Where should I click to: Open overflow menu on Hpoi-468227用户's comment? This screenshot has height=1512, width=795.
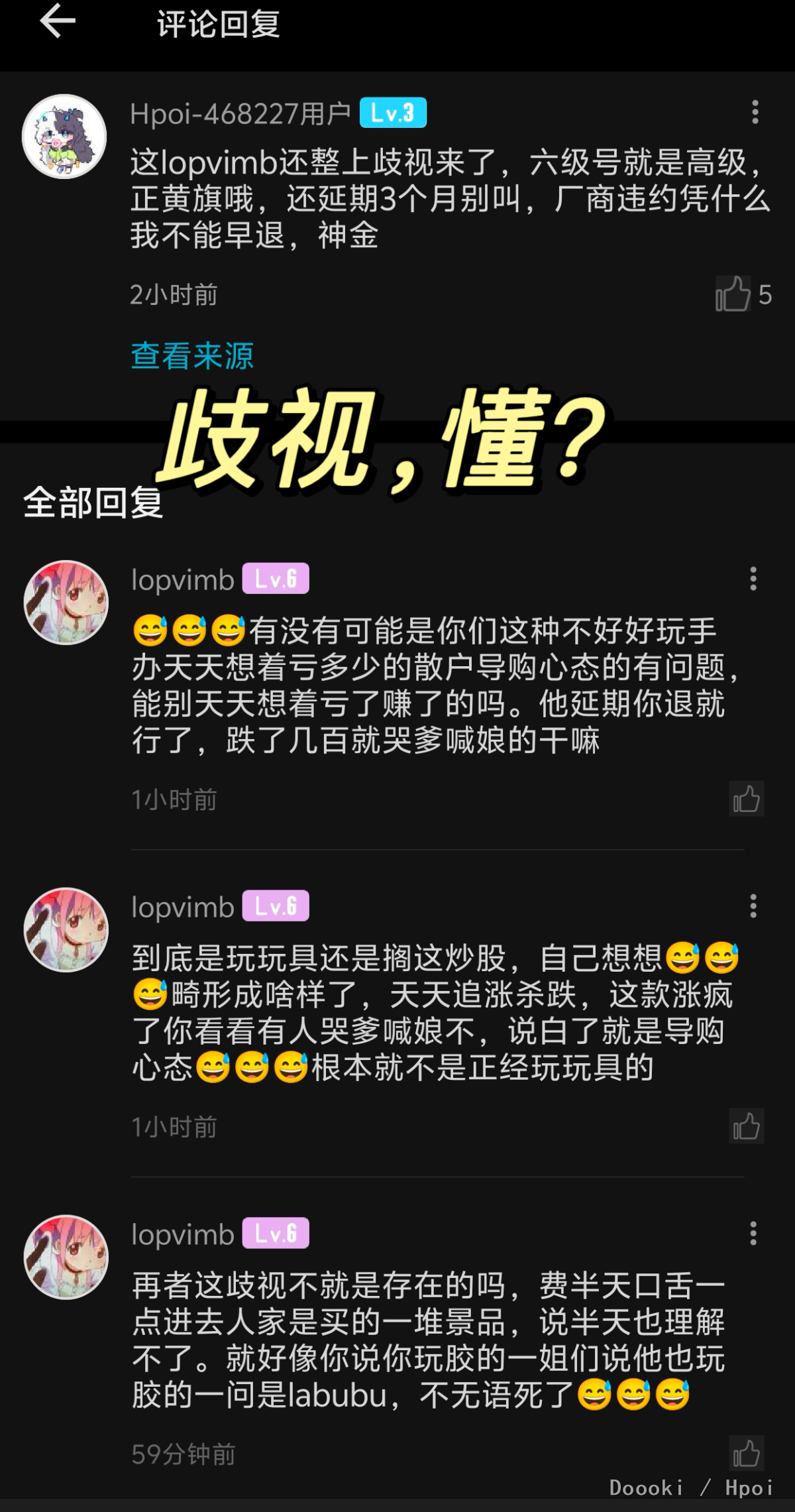pyautogui.click(x=755, y=113)
